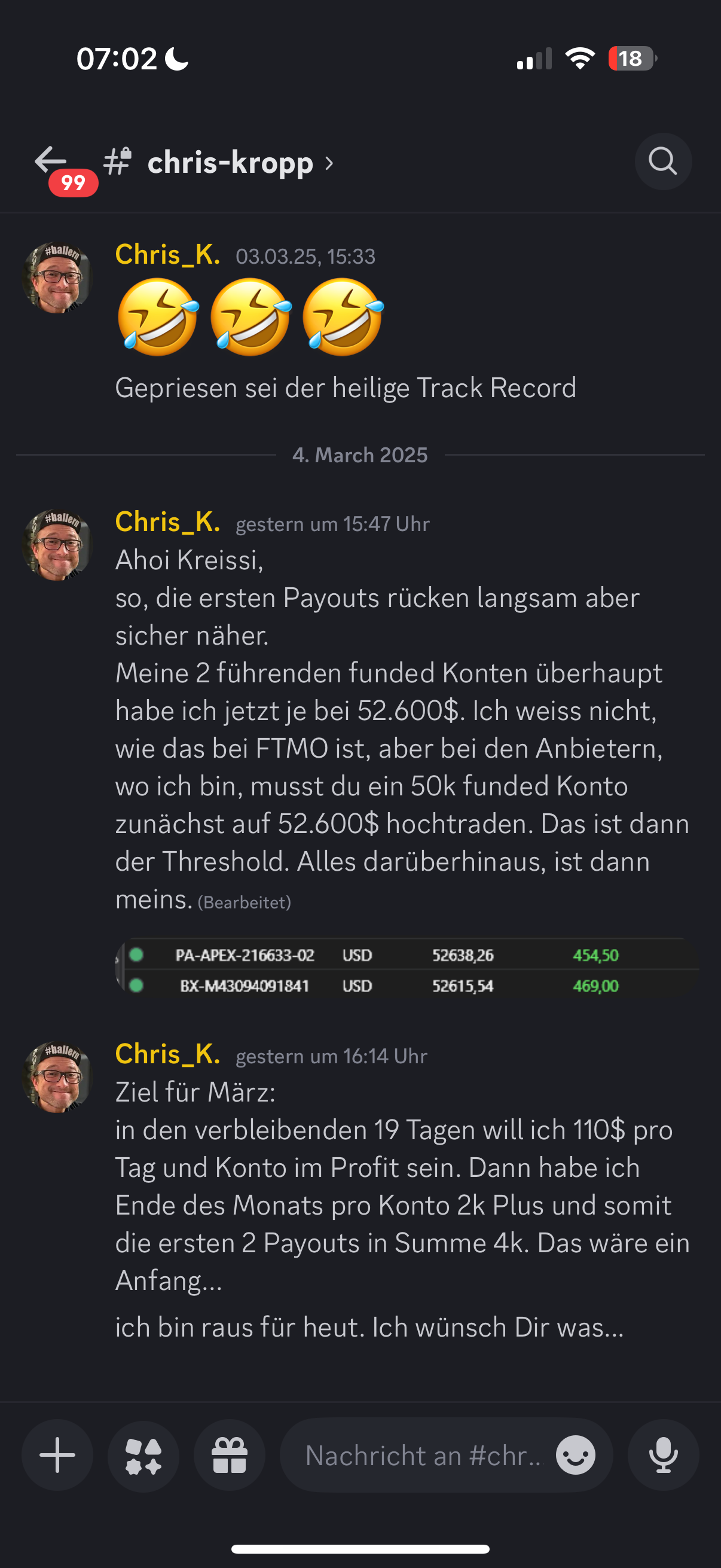Send a gift using the gift icon
Viewport: 721px width, 1568px height.
230,1455
